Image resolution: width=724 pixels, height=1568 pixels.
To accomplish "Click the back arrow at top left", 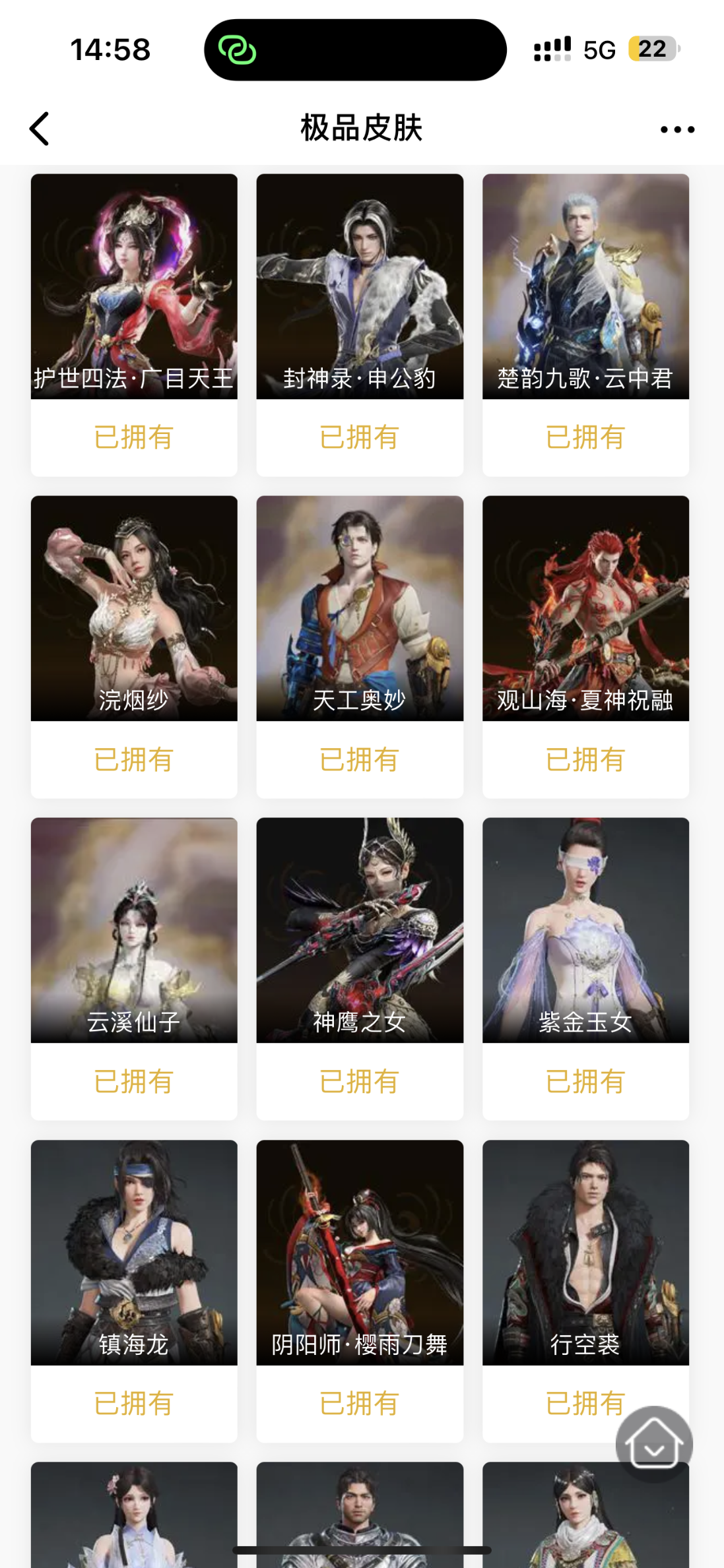I will (39, 129).
